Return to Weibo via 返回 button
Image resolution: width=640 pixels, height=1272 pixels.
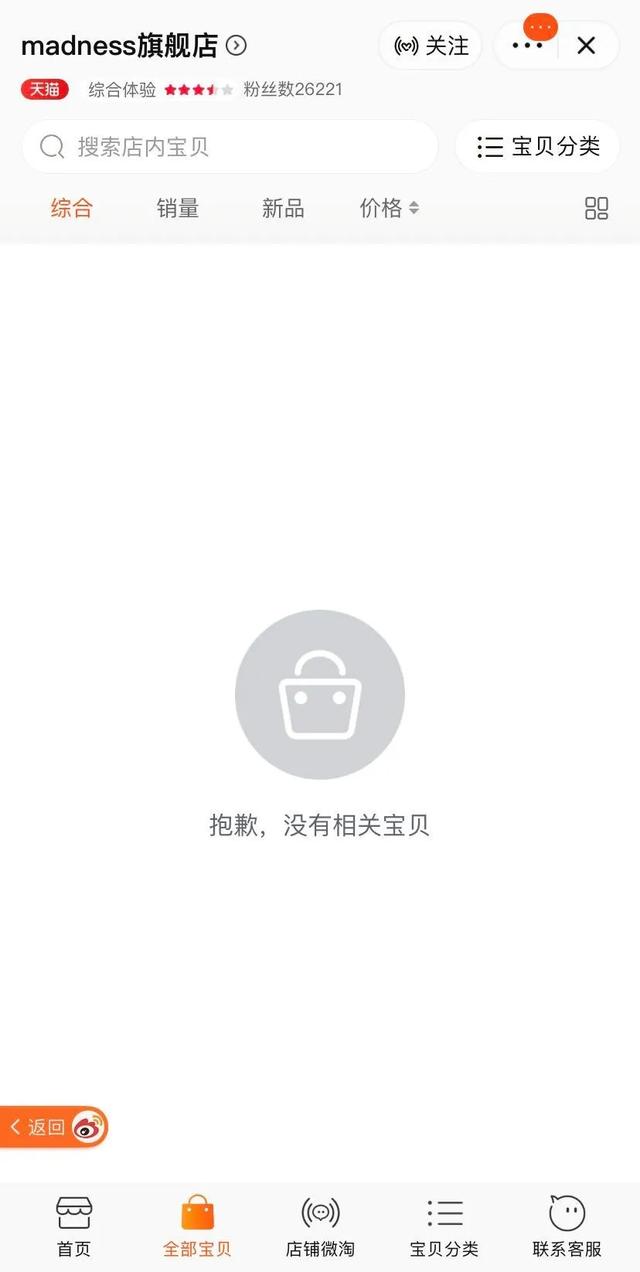[53, 1127]
